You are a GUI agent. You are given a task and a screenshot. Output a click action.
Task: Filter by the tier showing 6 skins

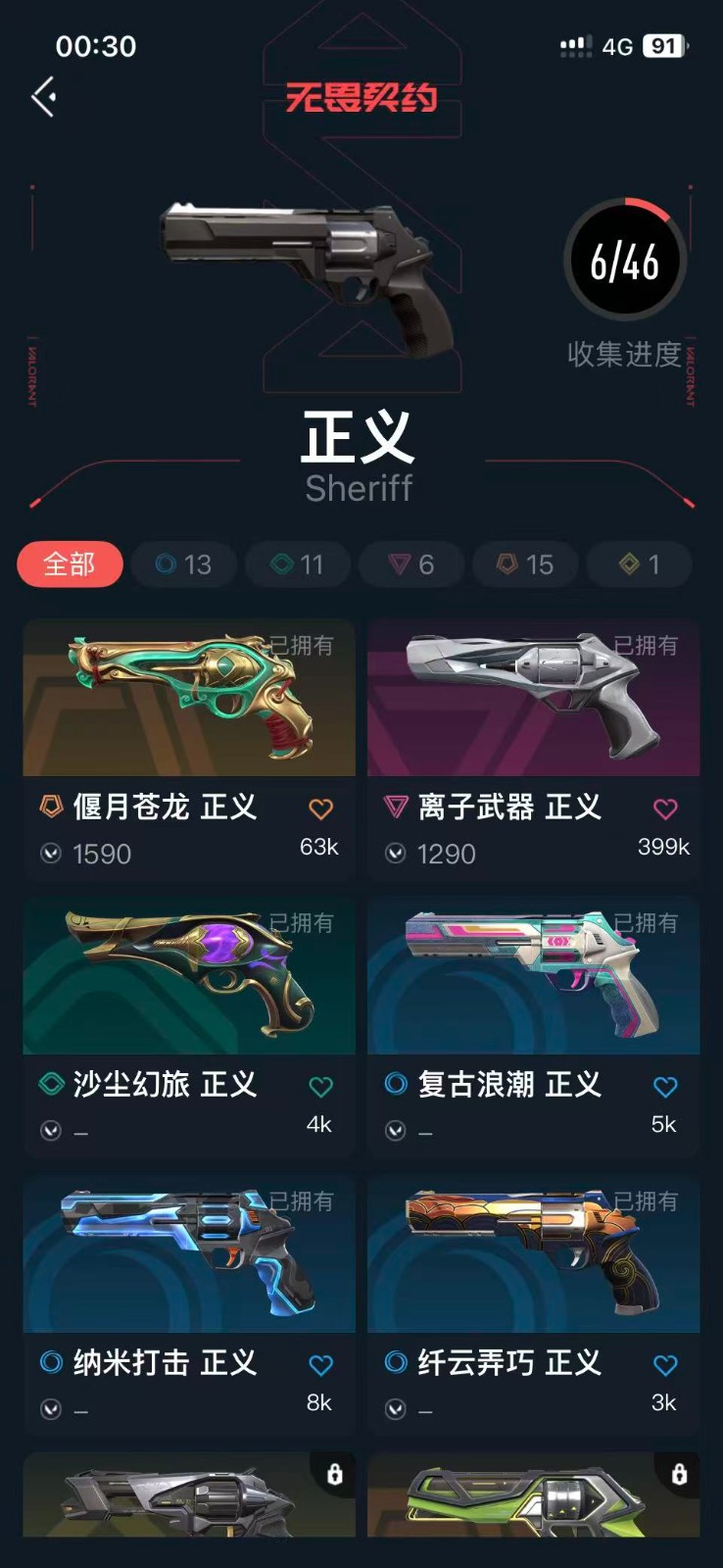[411, 564]
